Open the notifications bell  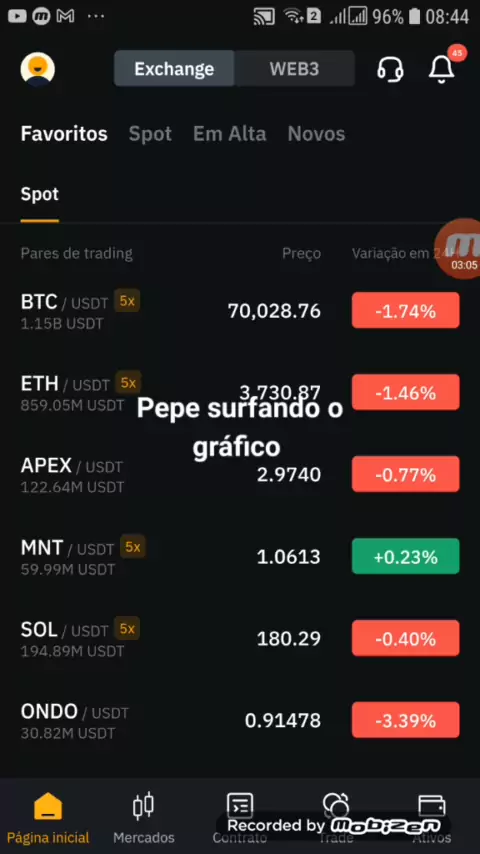click(x=441, y=69)
